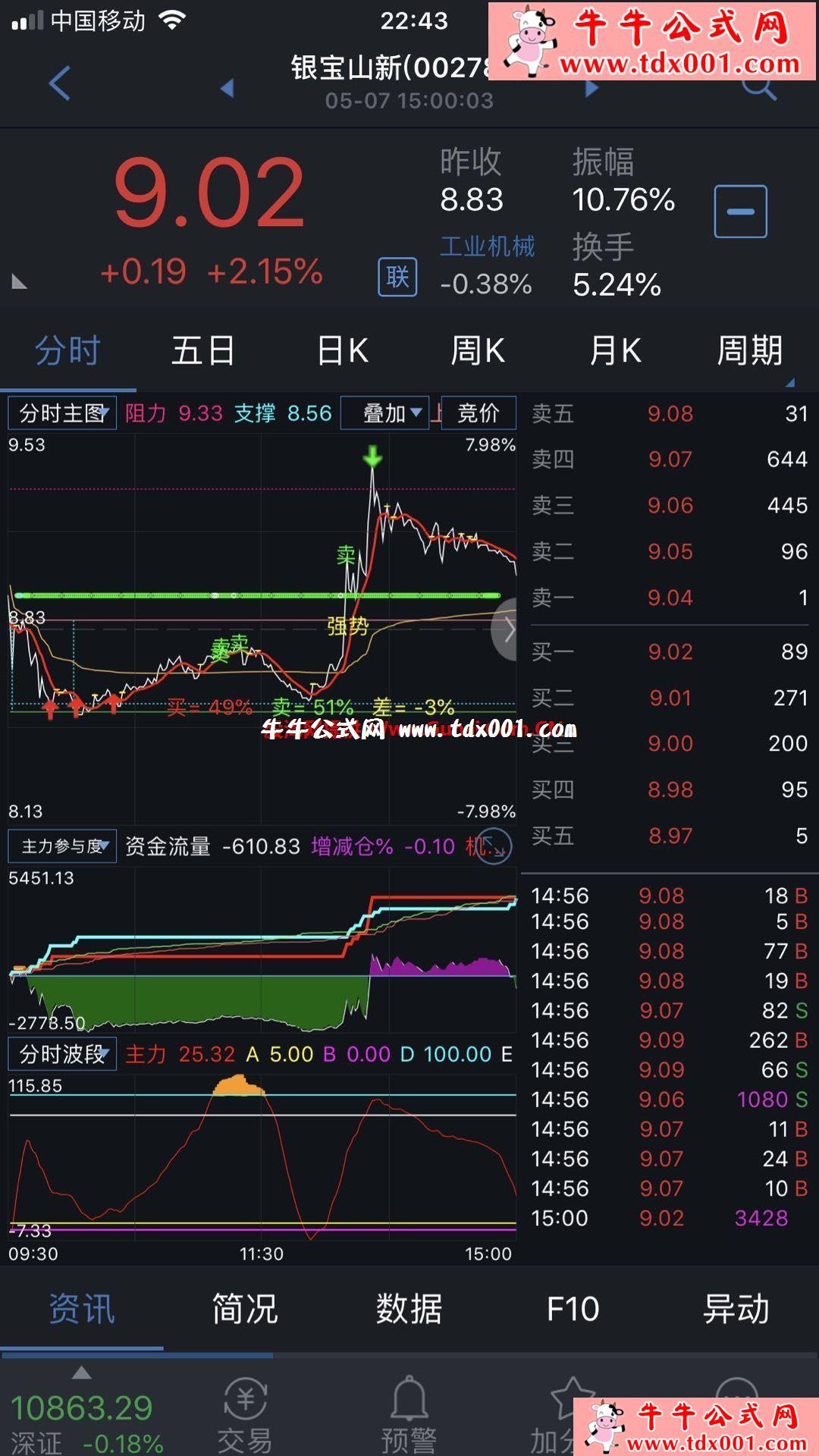Open the 周期 period selector

[x=749, y=351]
